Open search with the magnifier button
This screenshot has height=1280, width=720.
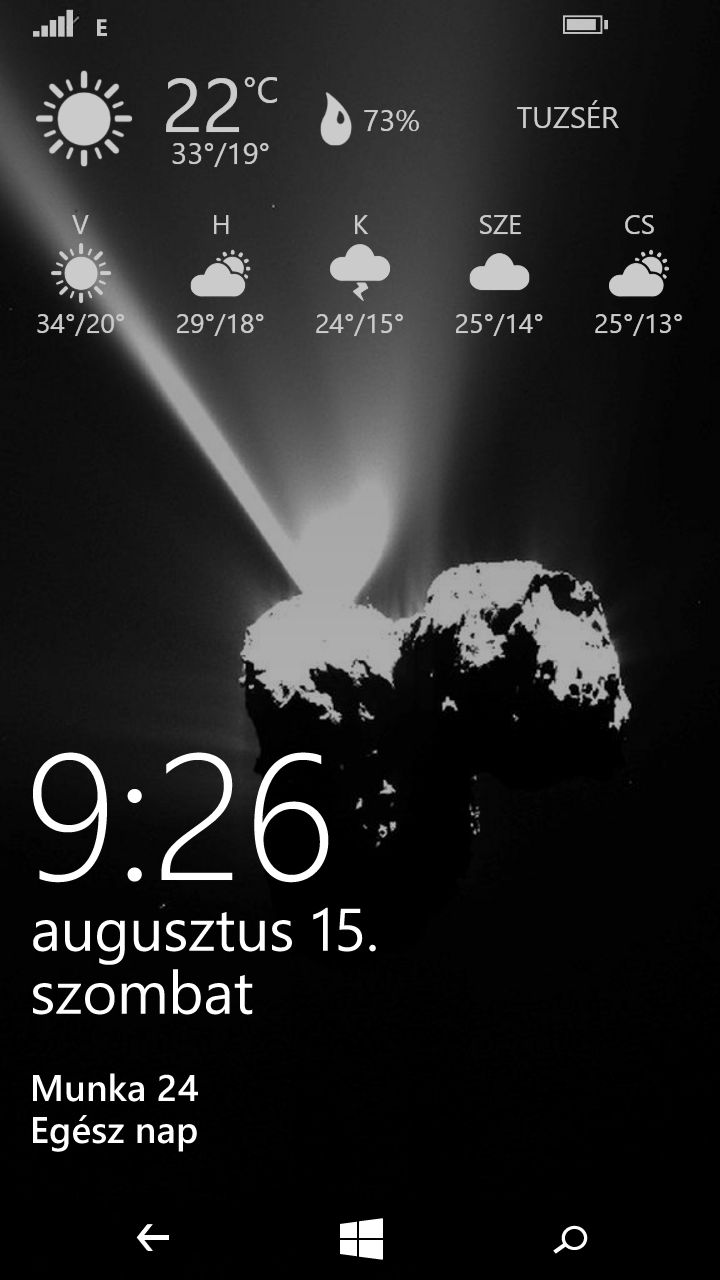pos(570,1239)
